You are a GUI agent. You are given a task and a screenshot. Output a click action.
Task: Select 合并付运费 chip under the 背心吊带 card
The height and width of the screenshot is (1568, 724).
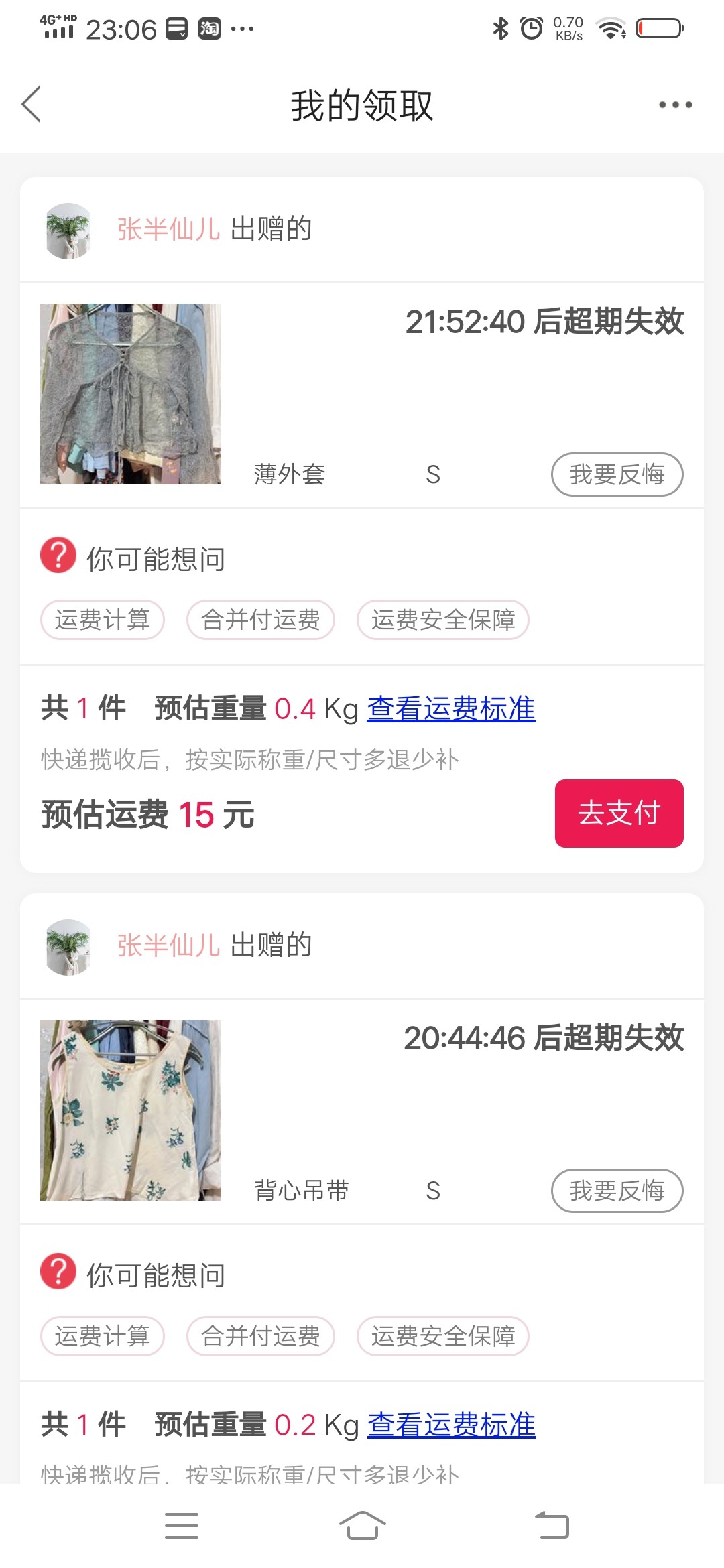tap(261, 1336)
